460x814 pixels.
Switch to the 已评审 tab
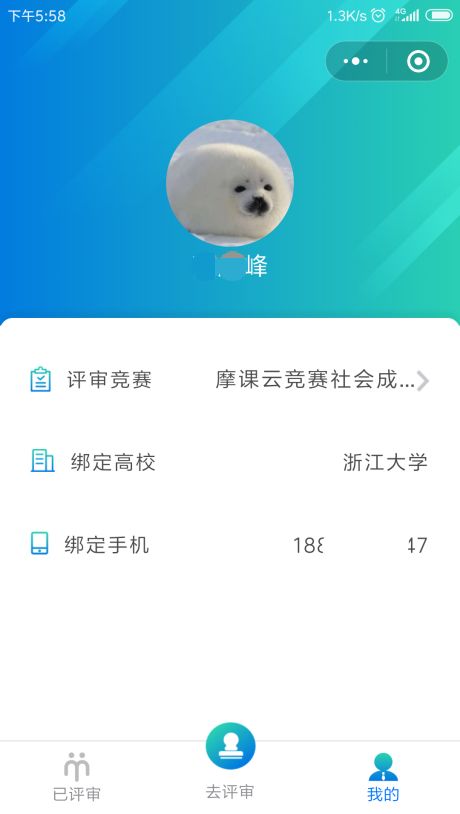click(x=77, y=777)
